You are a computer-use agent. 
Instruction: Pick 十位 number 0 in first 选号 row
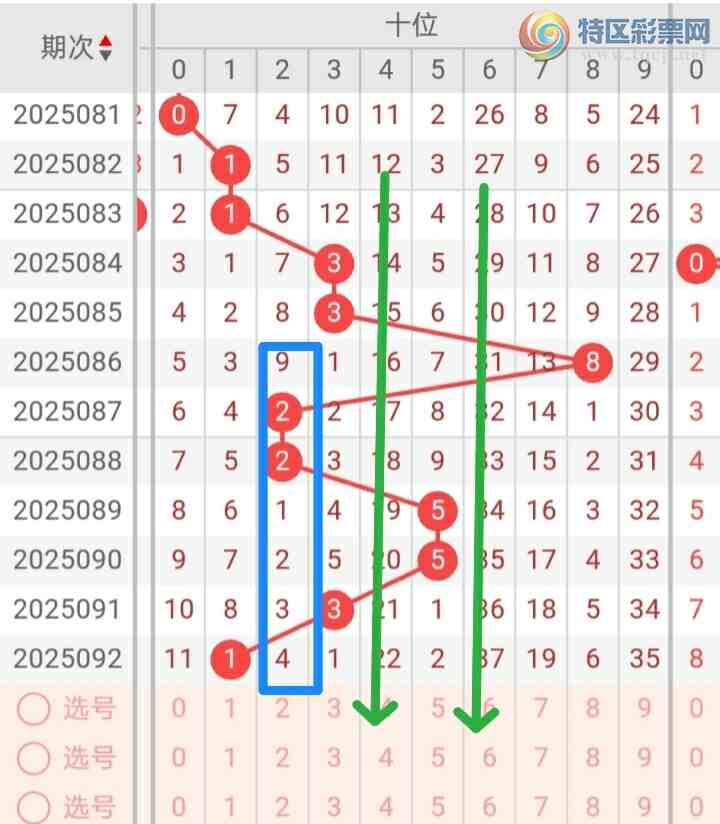[178, 709]
